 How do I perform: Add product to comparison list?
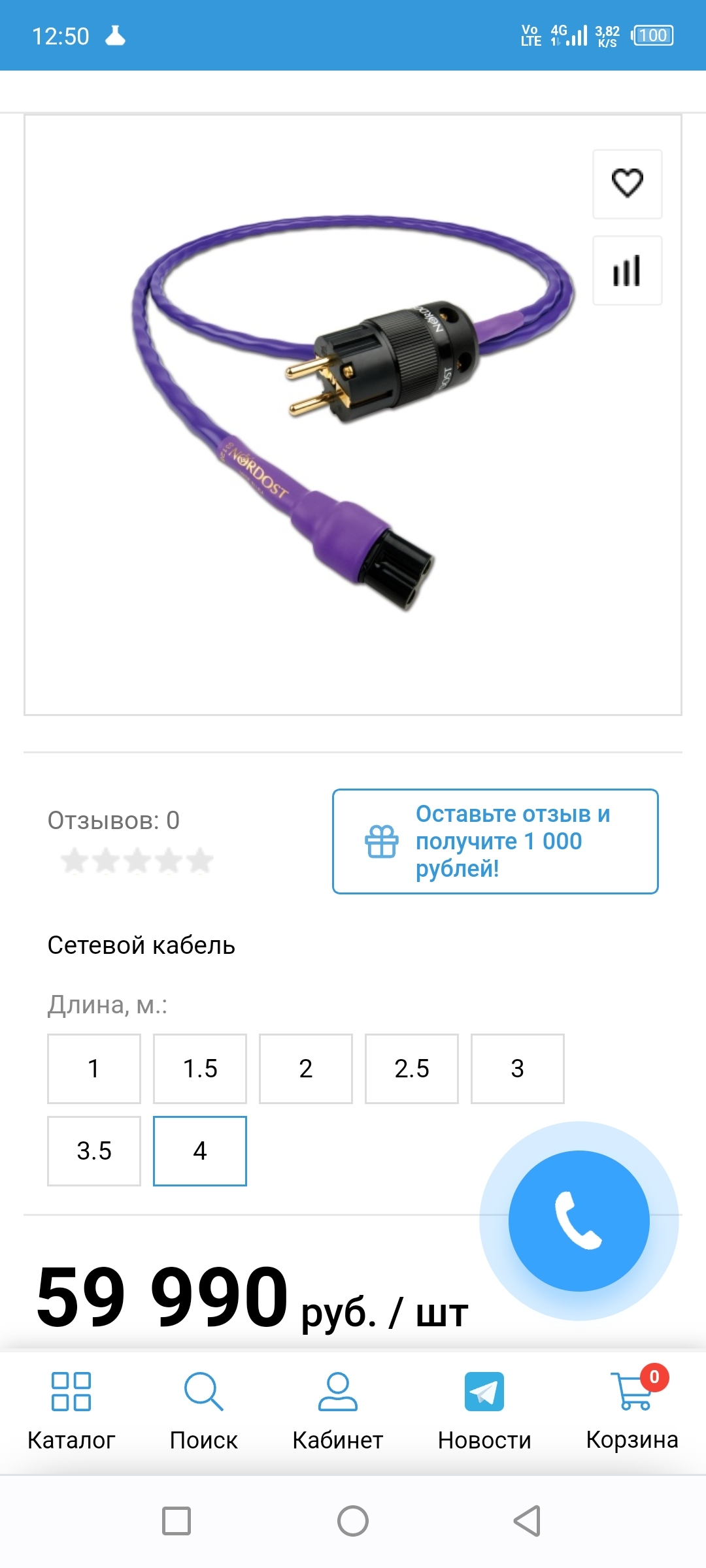[x=627, y=270]
